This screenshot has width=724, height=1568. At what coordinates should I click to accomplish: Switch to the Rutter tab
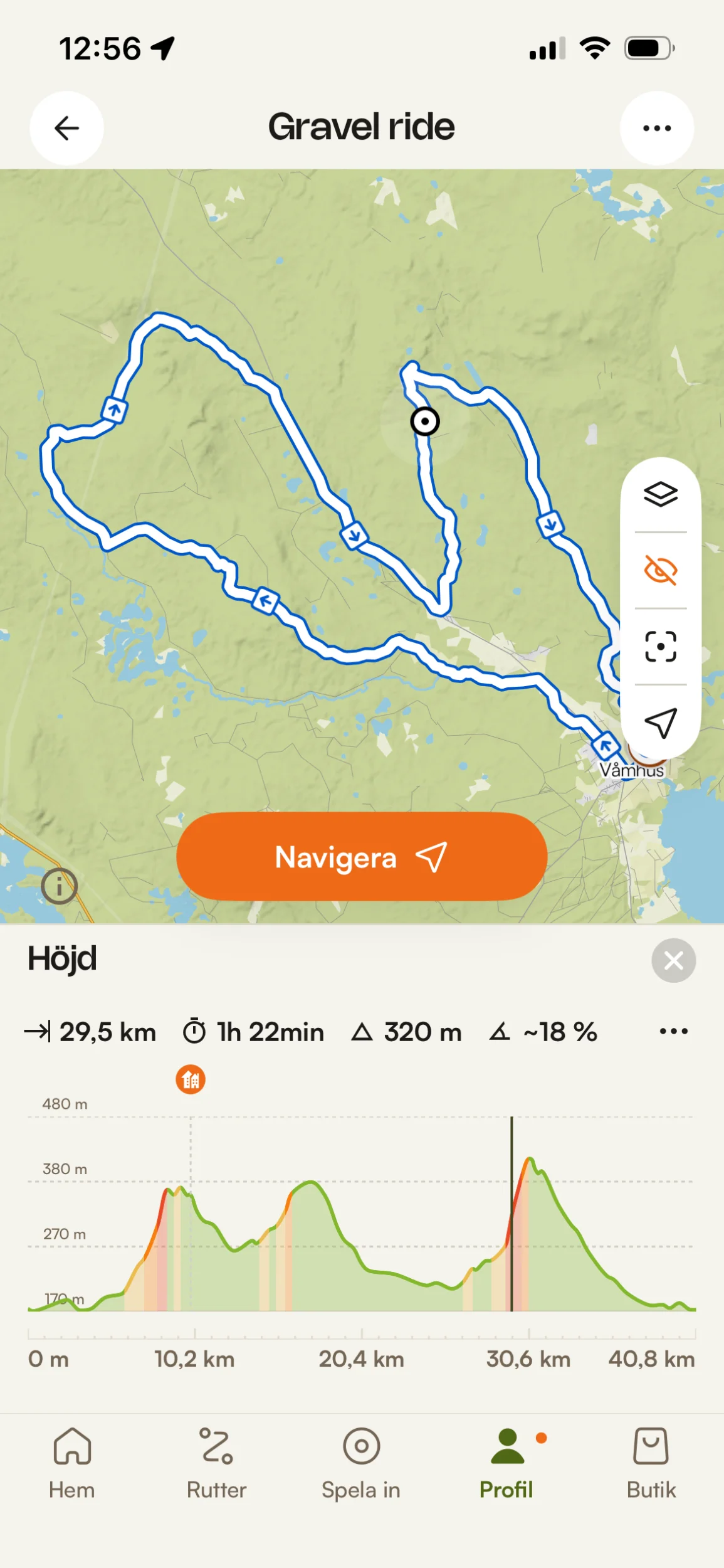coord(217,1464)
